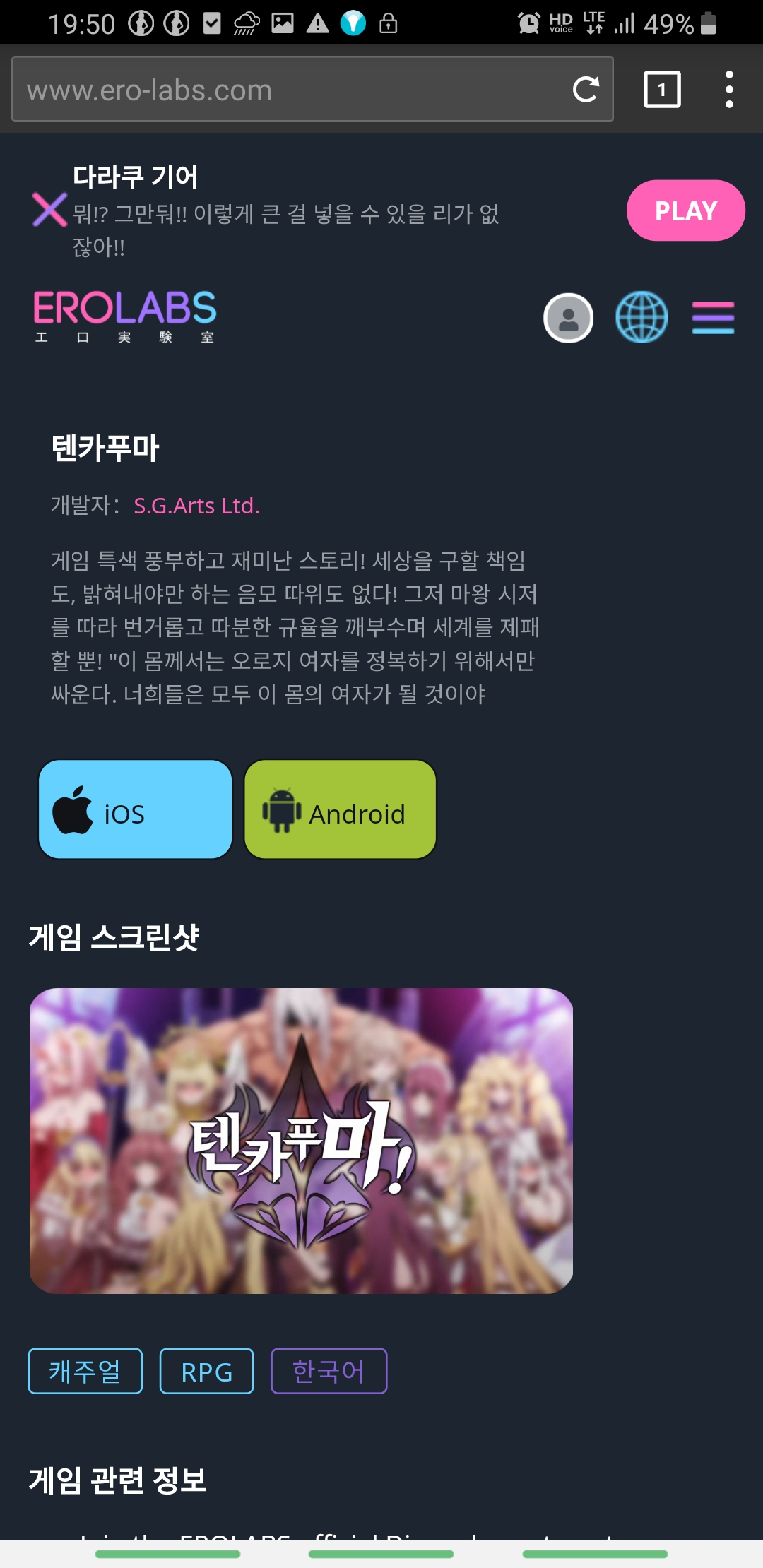Screen dimensions: 763x1568
Task: Tap the pink PLAY button
Action: tap(685, 210)
